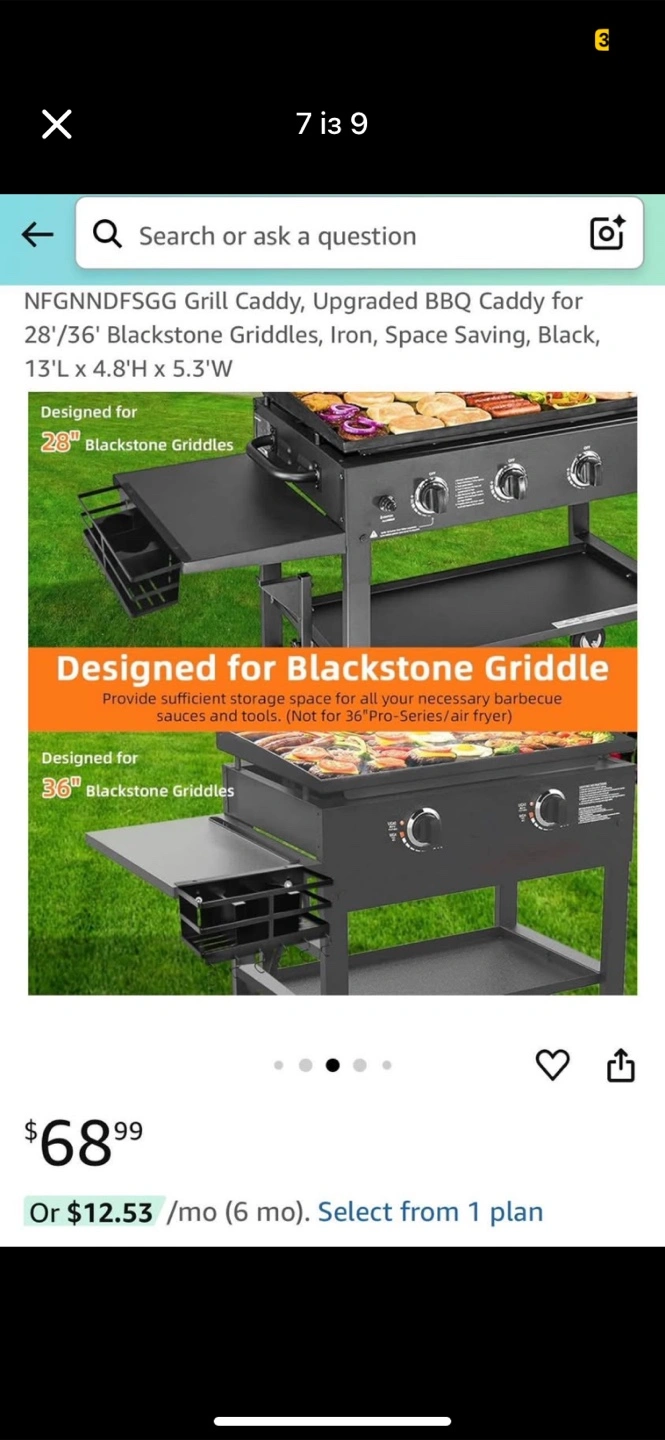Image resolution: width=665 pixels, height=1440 pixels.
Task: Open the Blackstone griddle product image
Action: 332,693
